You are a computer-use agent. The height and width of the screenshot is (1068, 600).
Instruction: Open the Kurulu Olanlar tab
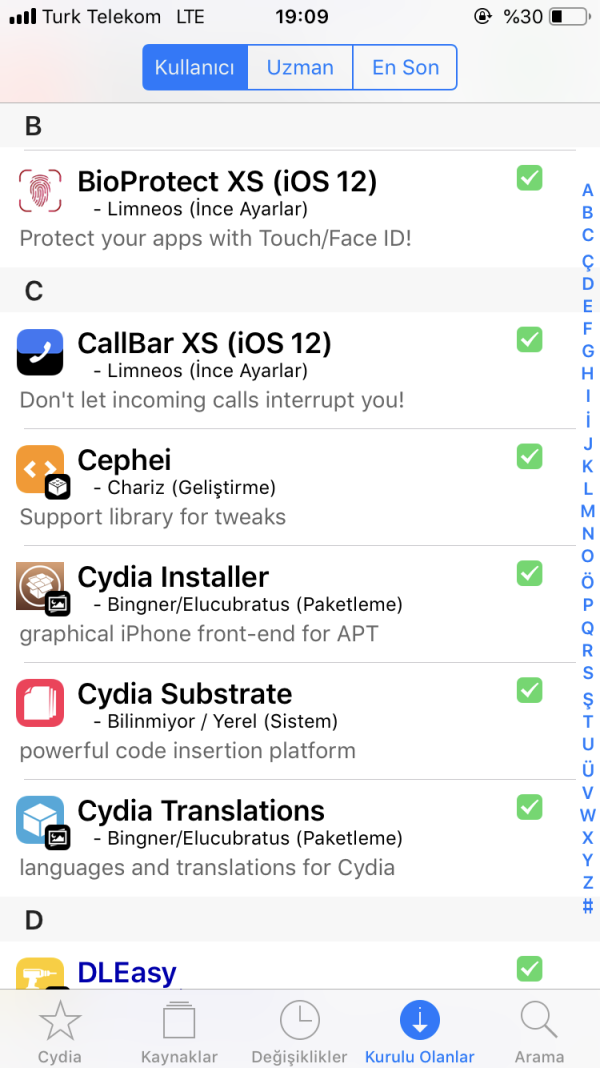(x=419, y=1030)
